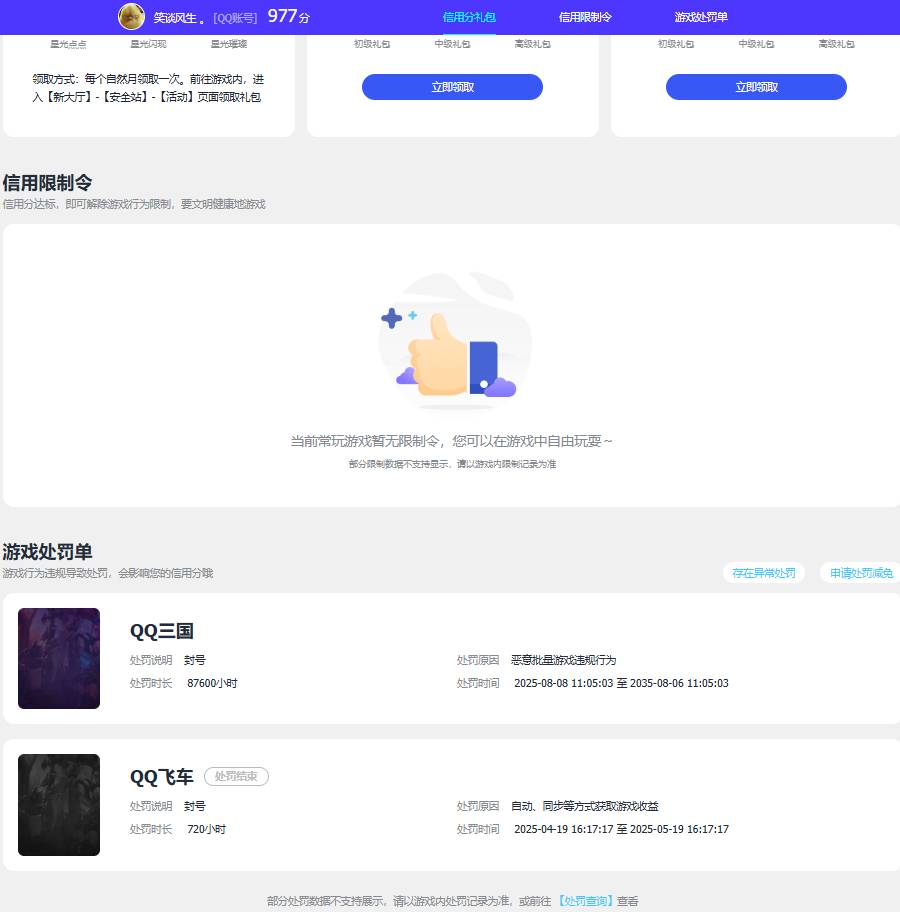Tap the right card's 立即领取 button
Viewport: 900px width, 912px height.
(756, 87)
